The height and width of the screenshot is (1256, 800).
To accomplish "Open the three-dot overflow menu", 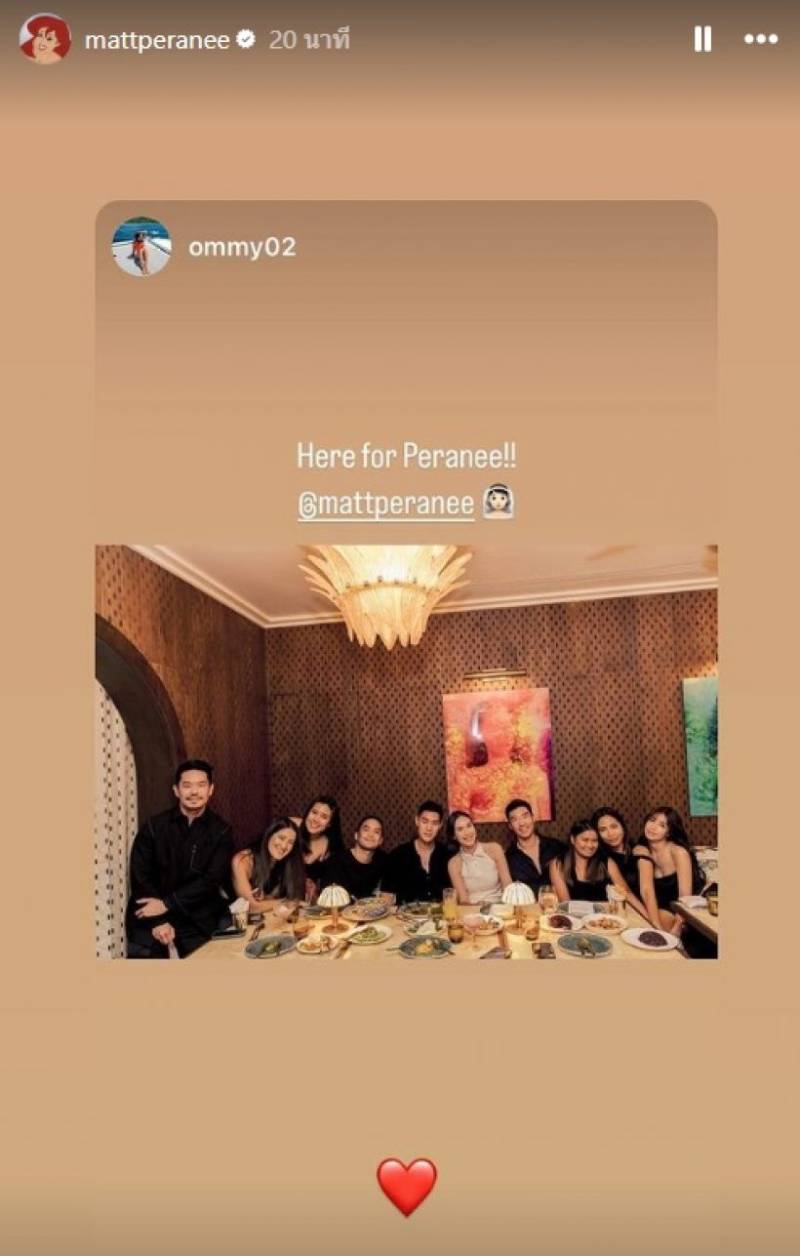I will (761, 39).
